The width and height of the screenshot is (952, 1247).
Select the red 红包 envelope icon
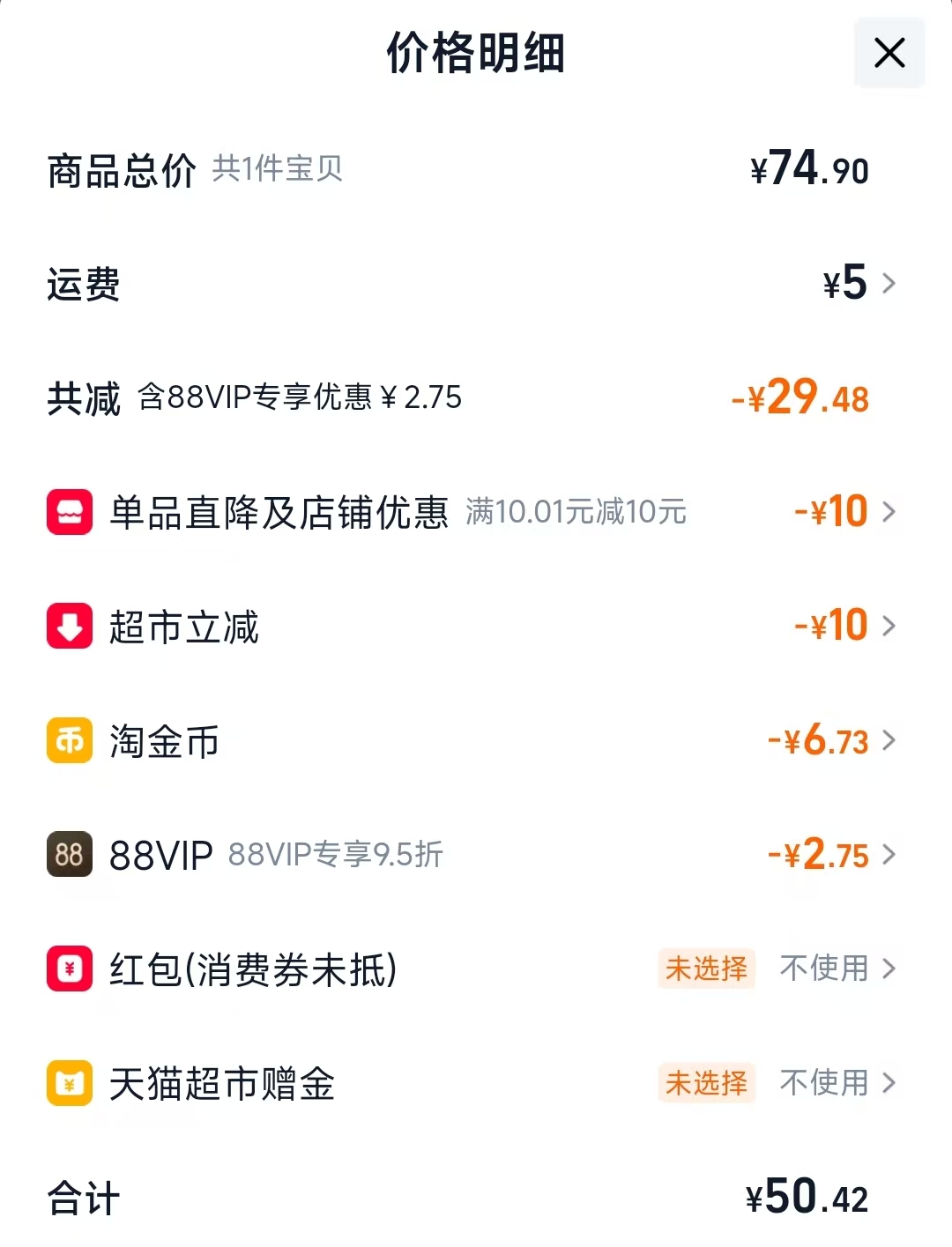pyautogui.click(x=69, y=969)
